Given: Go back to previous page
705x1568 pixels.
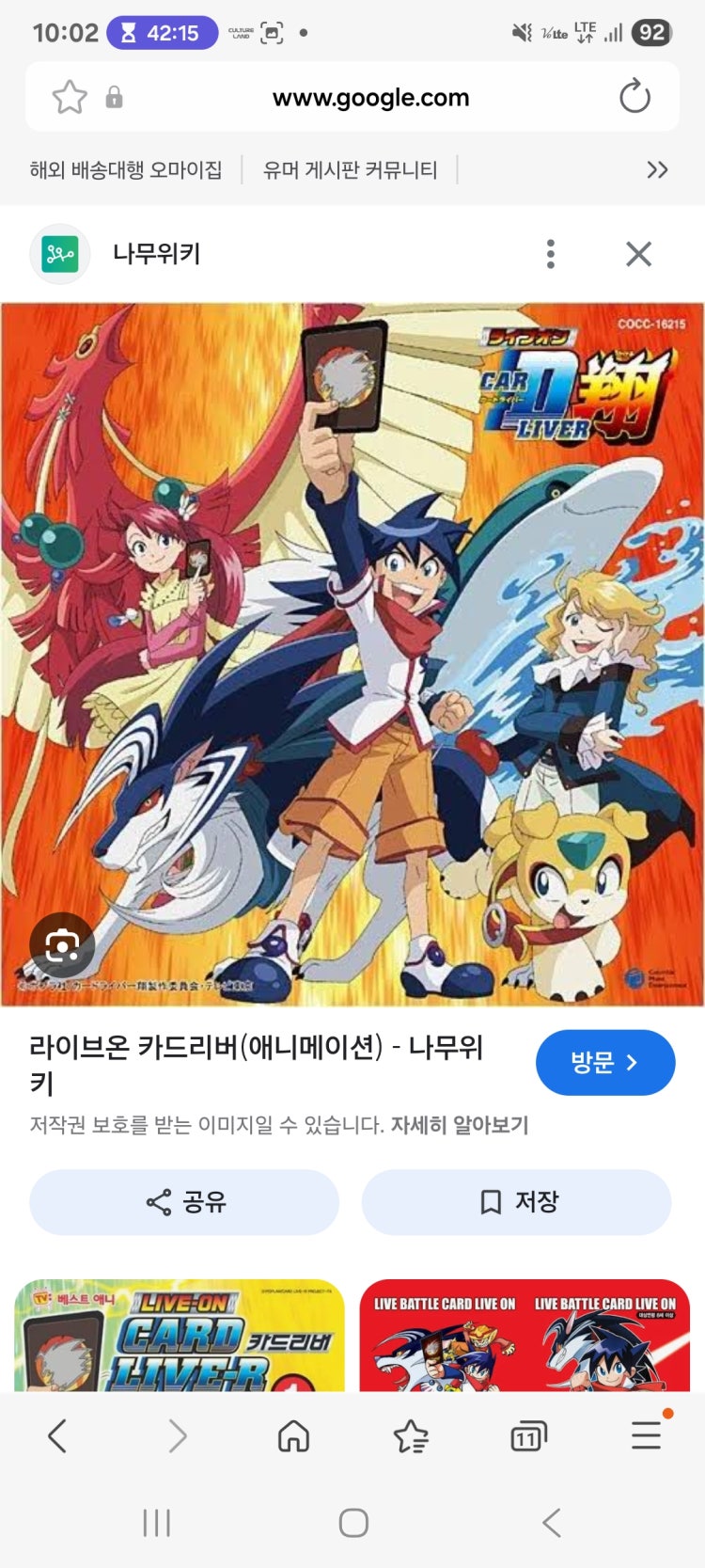Looking at the screenshot, I should pos(58,1436).
